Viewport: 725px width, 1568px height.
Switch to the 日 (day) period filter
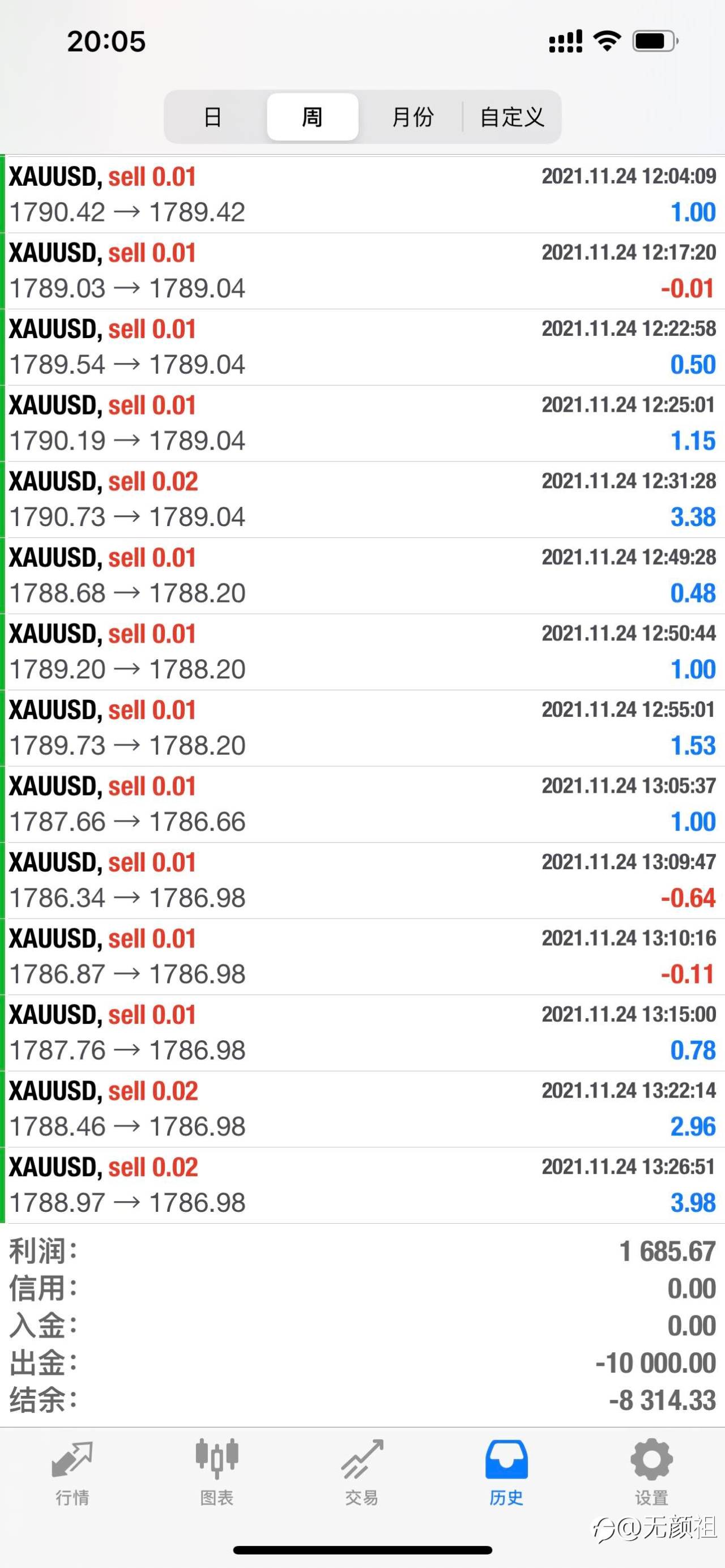tap(213, 116)
